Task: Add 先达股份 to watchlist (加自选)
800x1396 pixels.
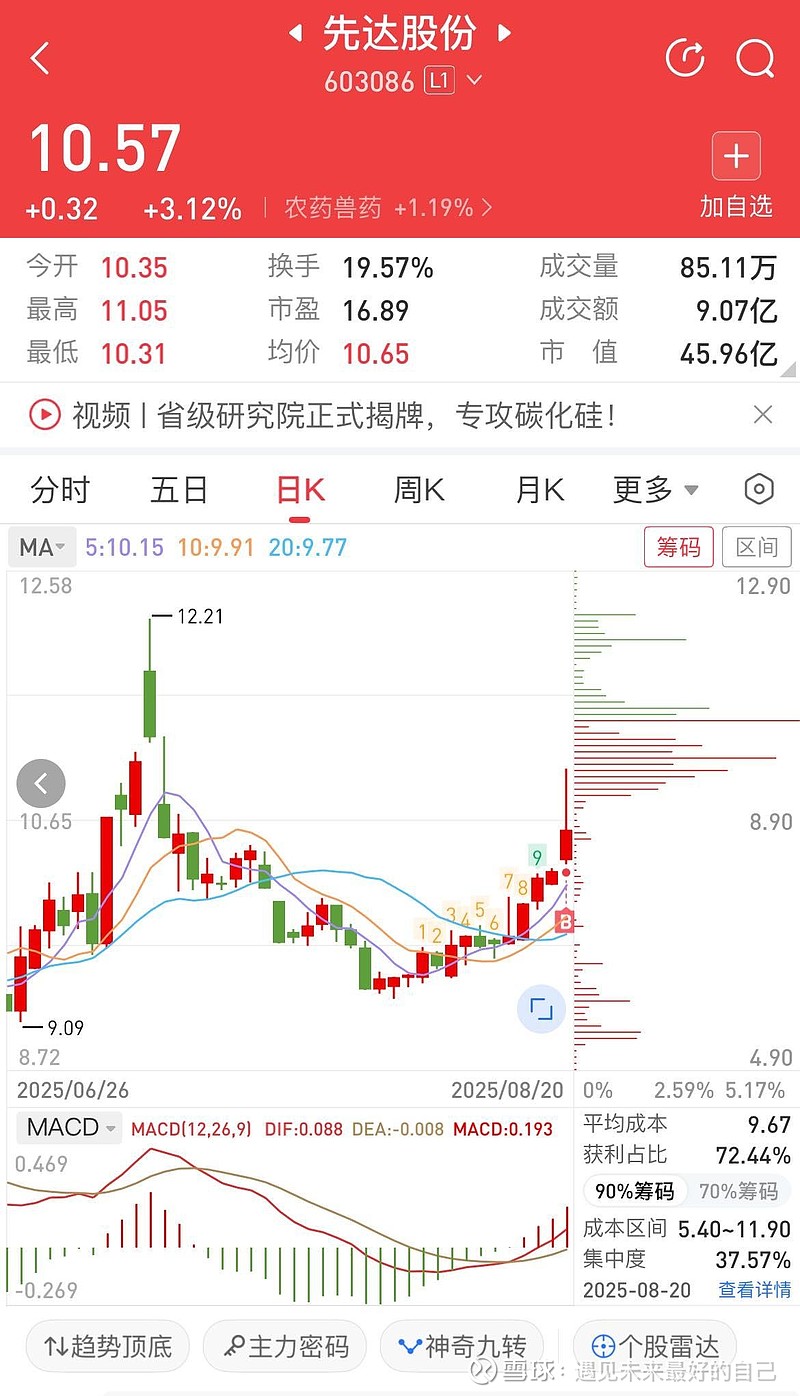Action: [736, 175]
